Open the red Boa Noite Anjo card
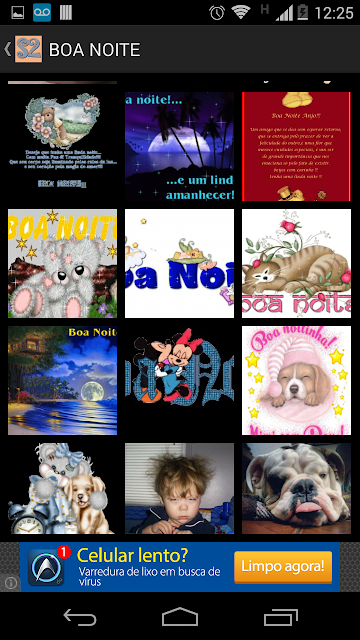The image size is (360, 640). [x=296, y=146]
